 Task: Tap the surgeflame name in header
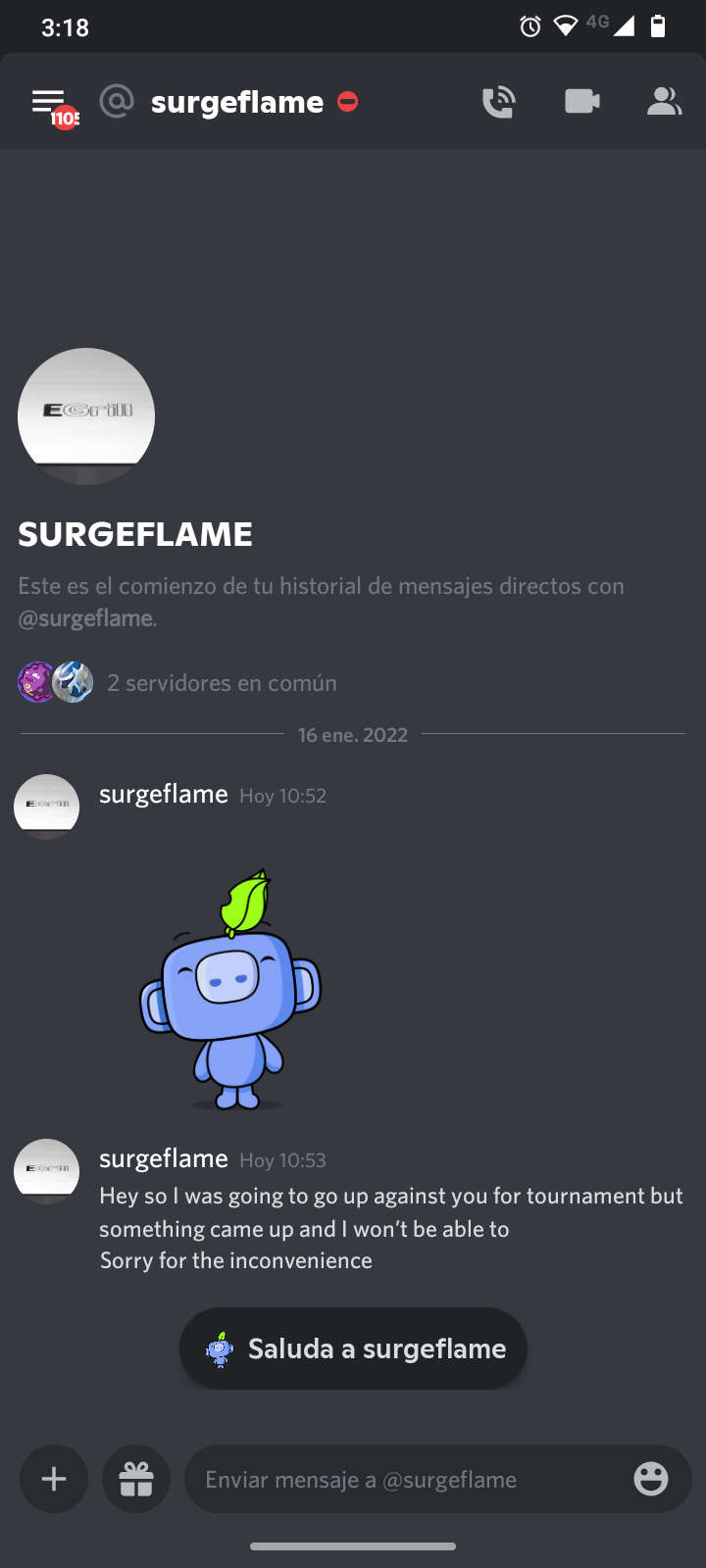[x=237, y=102]
